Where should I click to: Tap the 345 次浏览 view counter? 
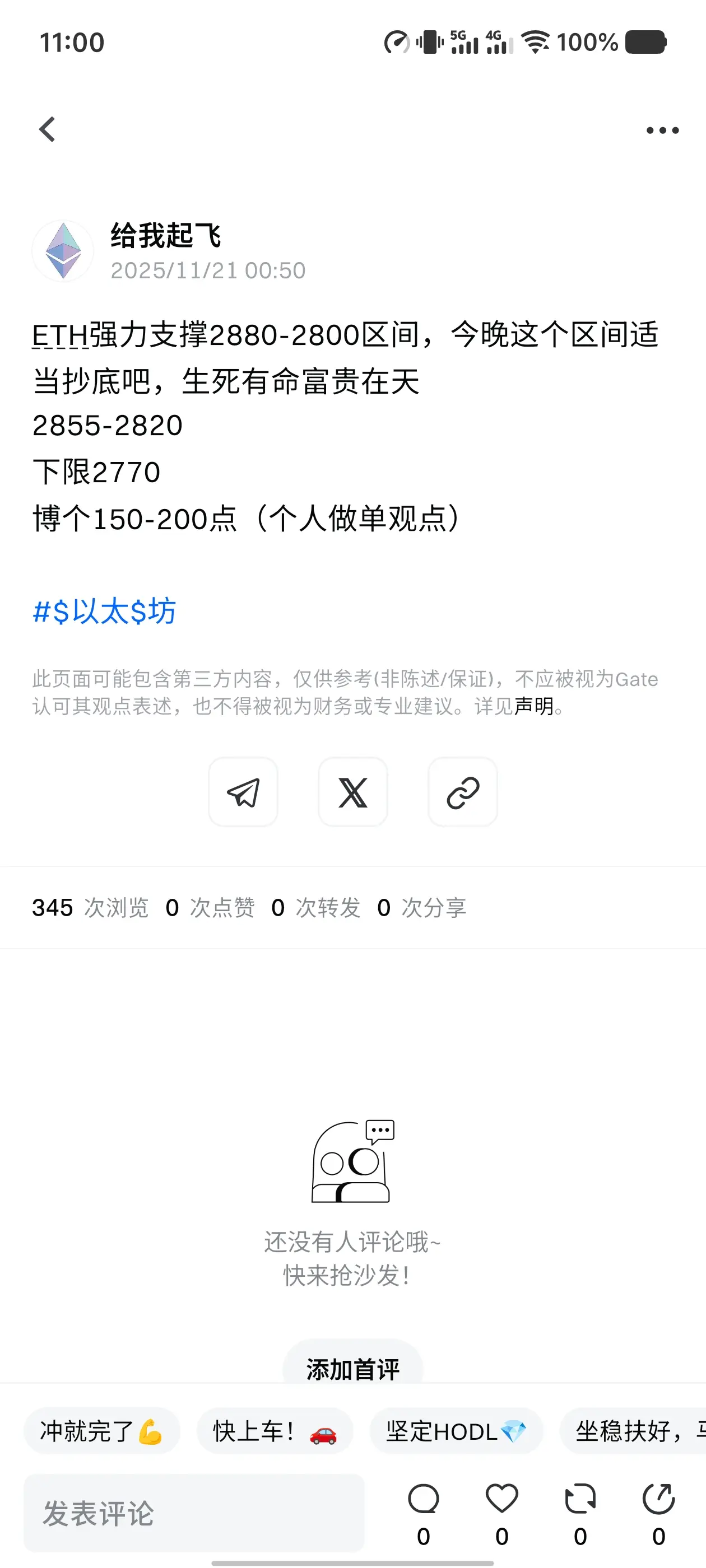[x=90, y=908]
